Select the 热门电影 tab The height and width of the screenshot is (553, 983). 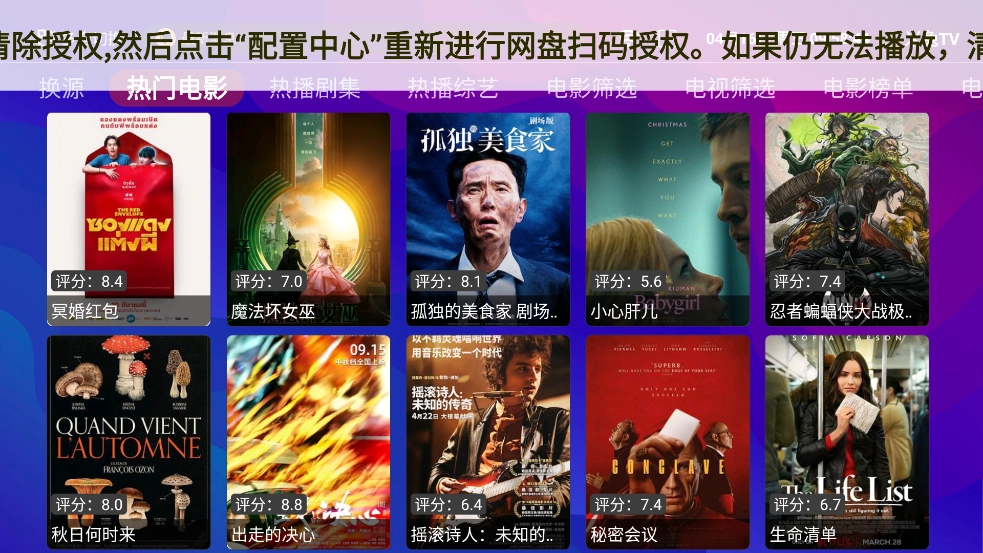pos(176,88)
